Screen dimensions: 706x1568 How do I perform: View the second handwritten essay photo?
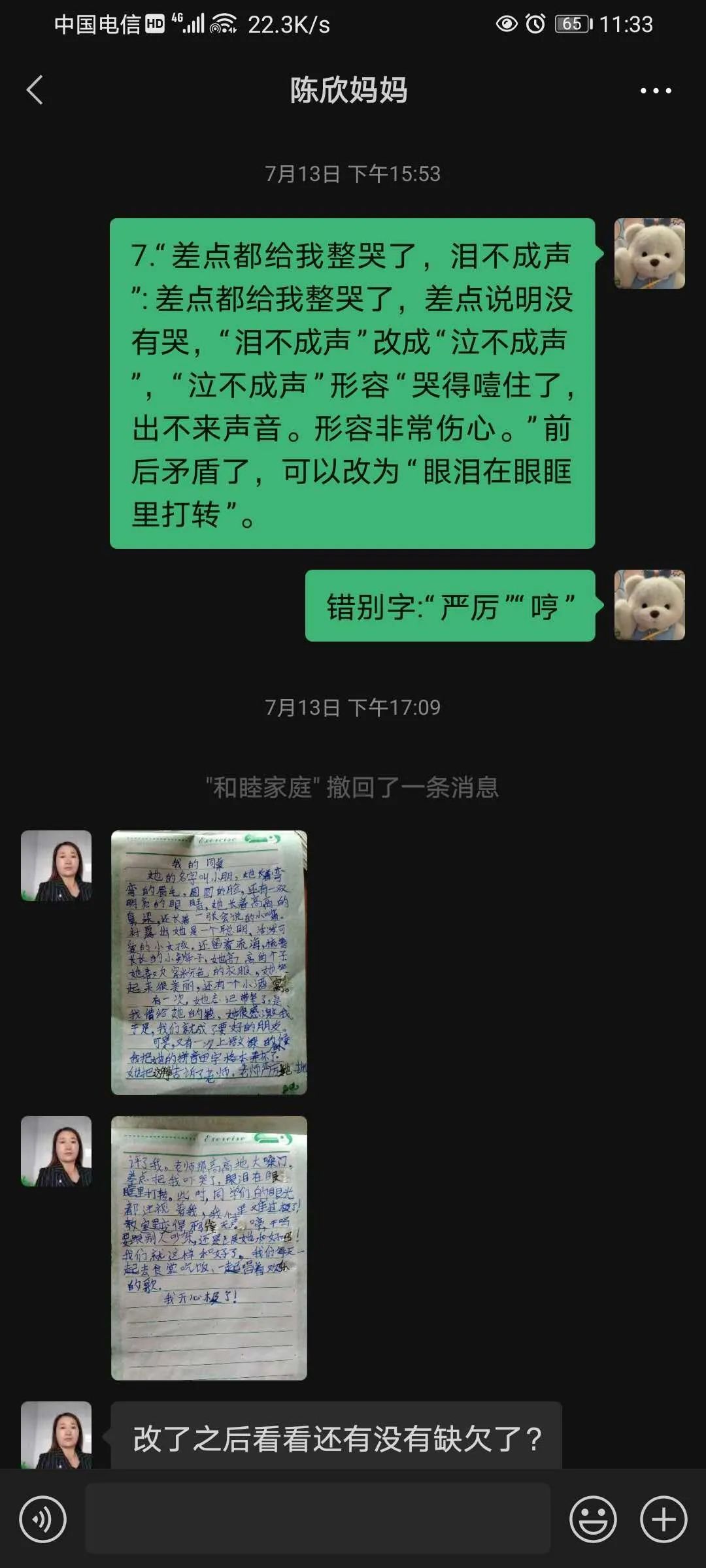pos(209,1247)
